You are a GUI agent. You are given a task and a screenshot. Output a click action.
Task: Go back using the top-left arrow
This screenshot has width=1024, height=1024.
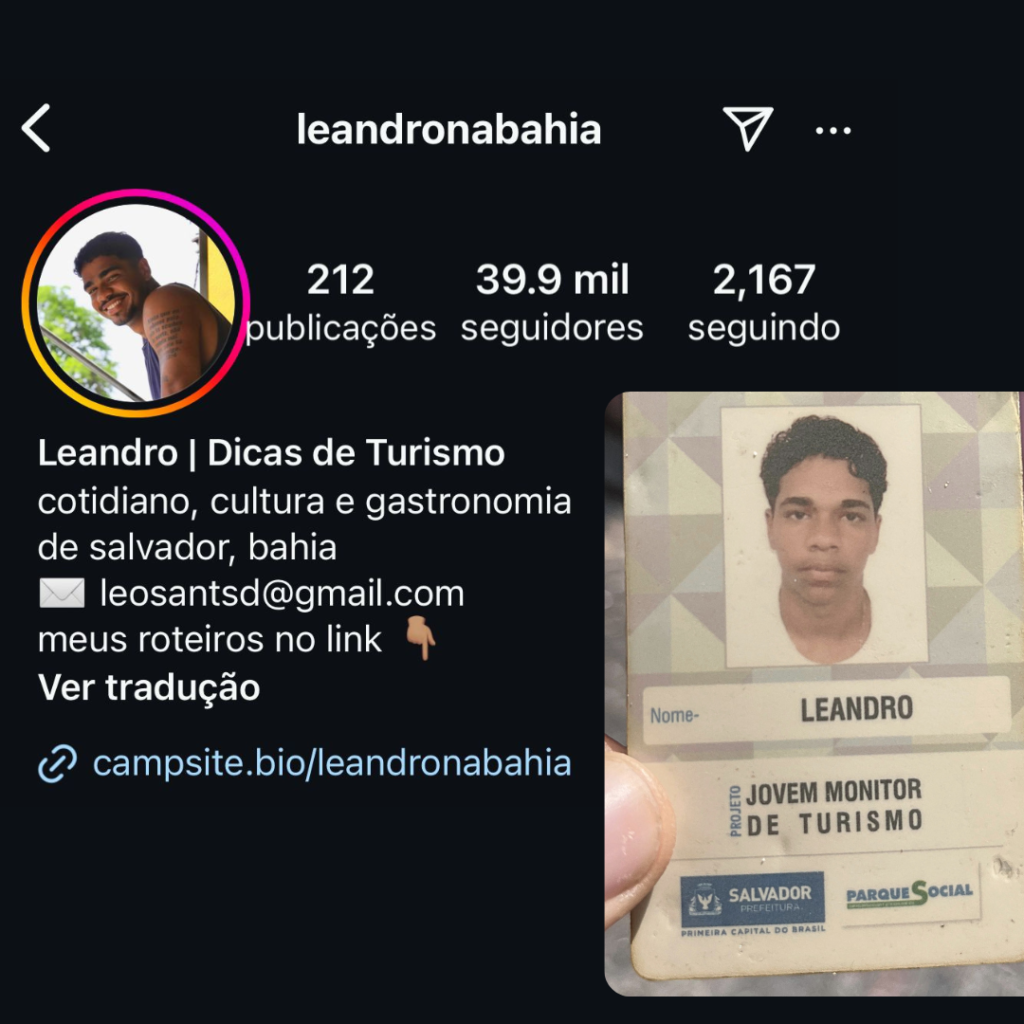36,129
